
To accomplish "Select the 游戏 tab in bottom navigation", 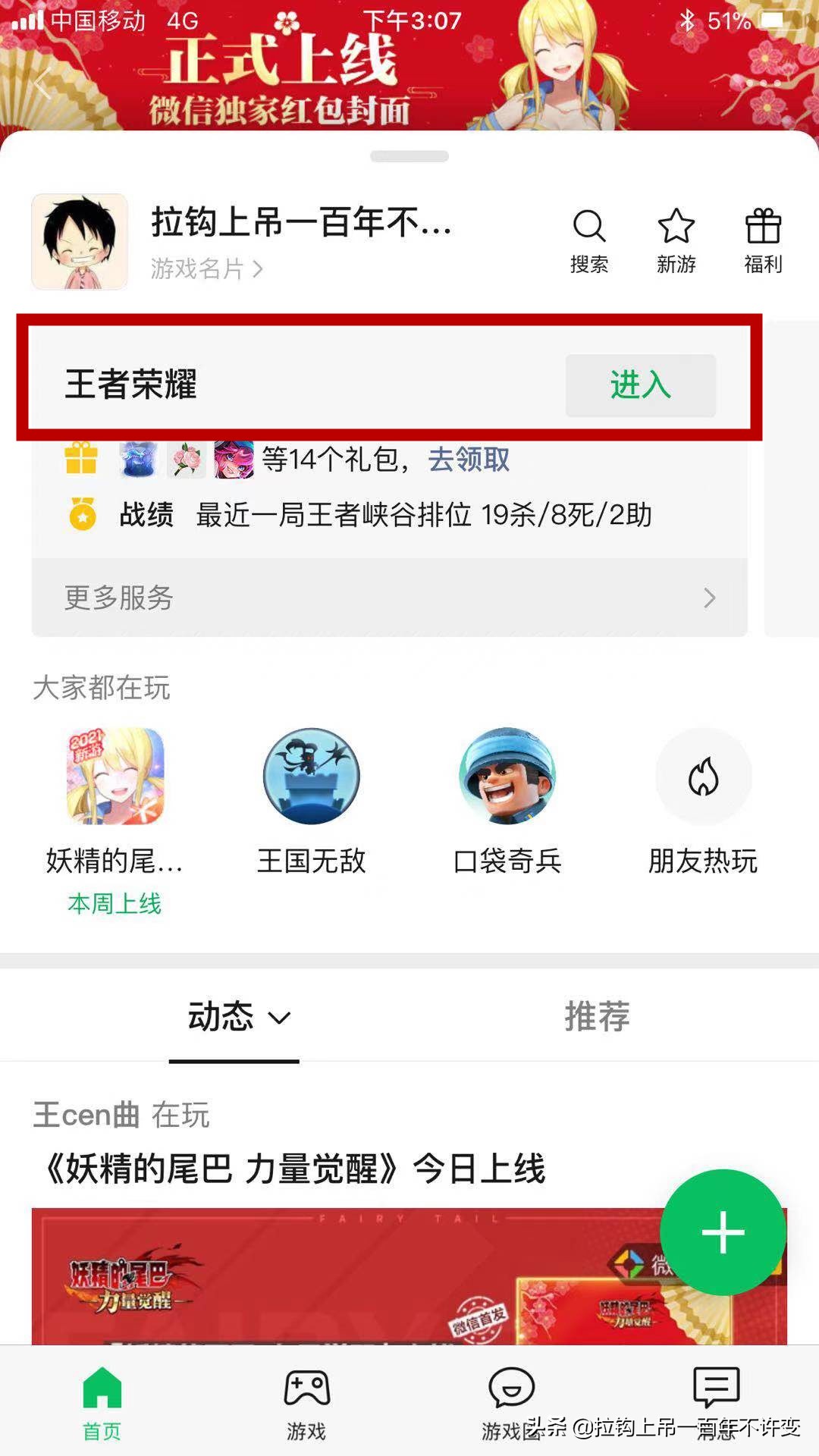I will 306,1407.
